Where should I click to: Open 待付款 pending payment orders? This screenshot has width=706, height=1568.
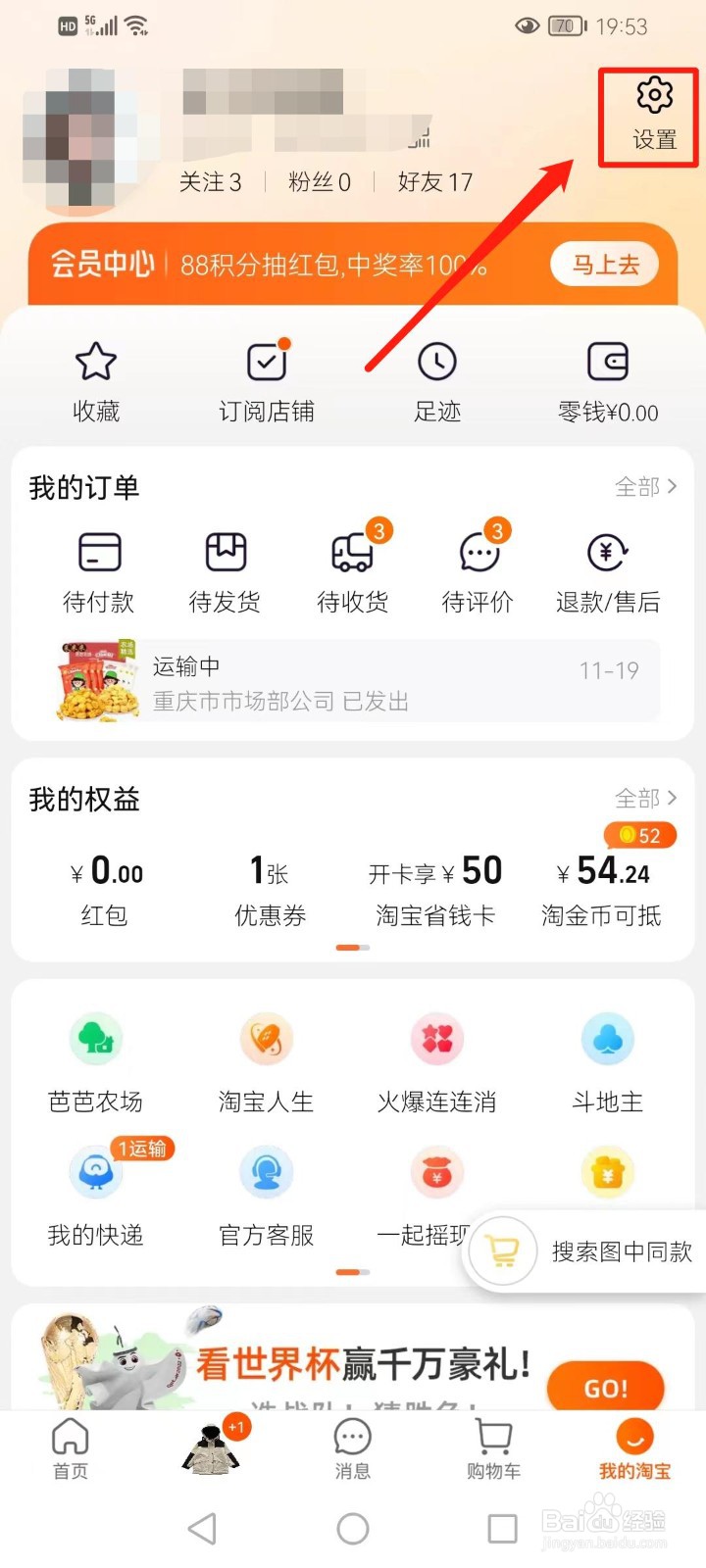pos(99,572)
